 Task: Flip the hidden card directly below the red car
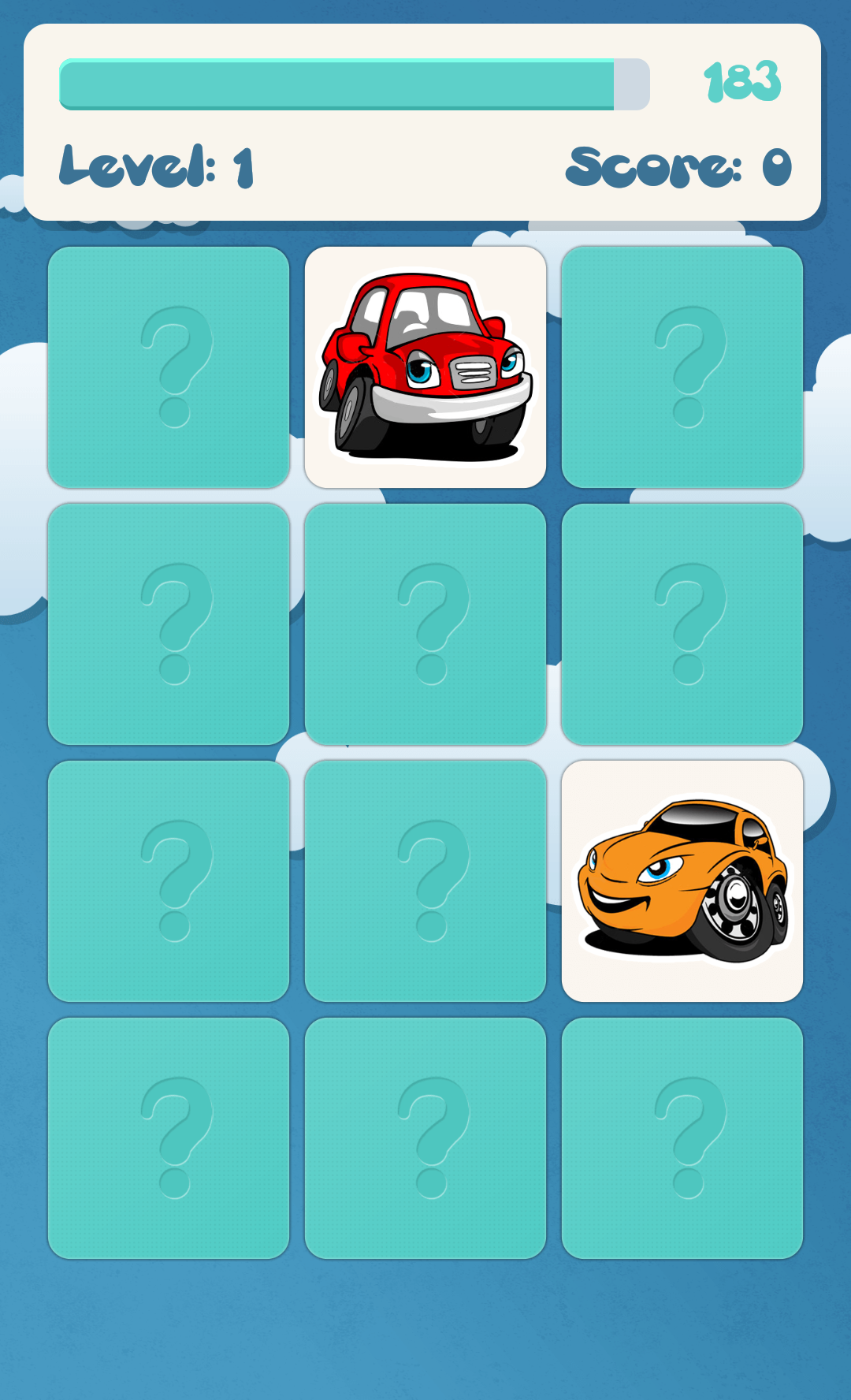click(x=425, y=624)
